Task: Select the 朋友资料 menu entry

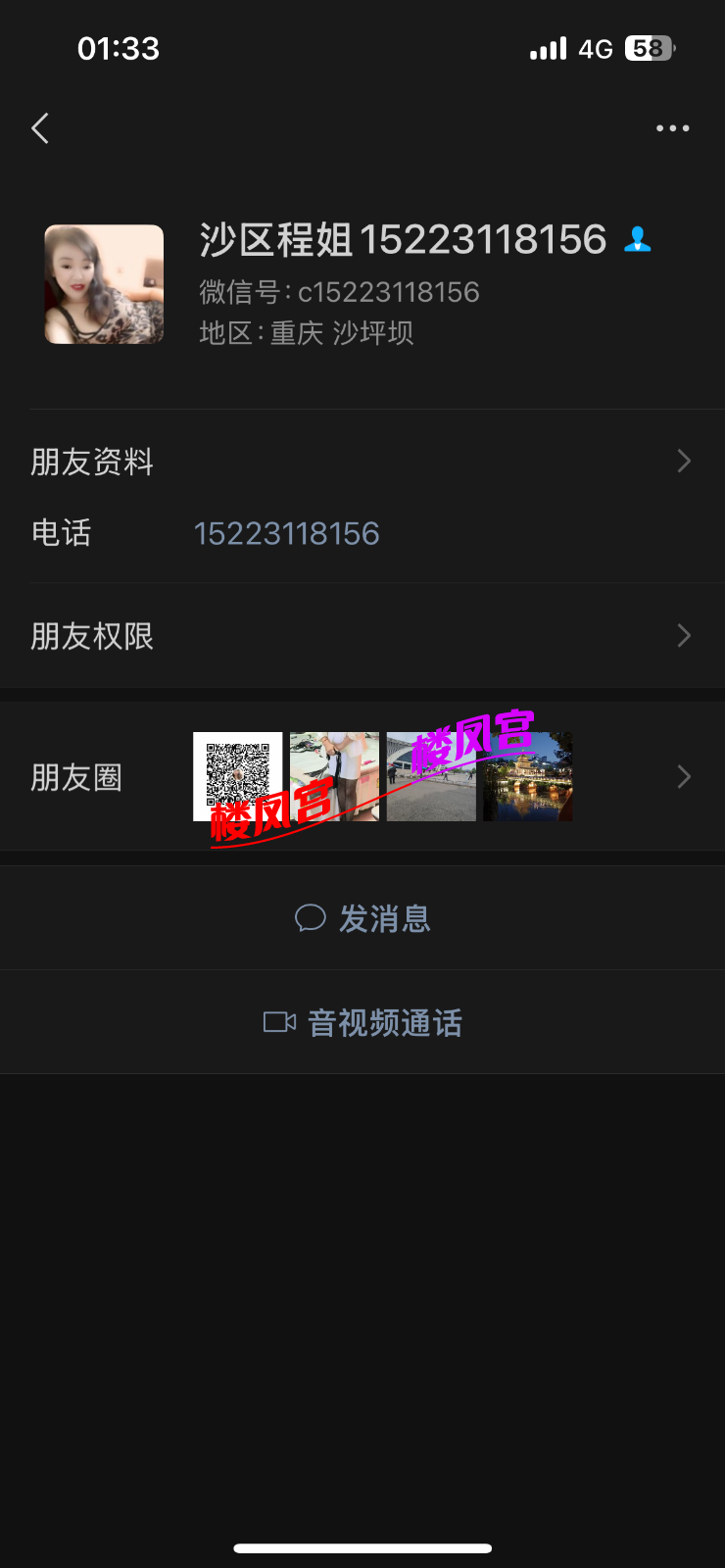Action: point(91,461)
